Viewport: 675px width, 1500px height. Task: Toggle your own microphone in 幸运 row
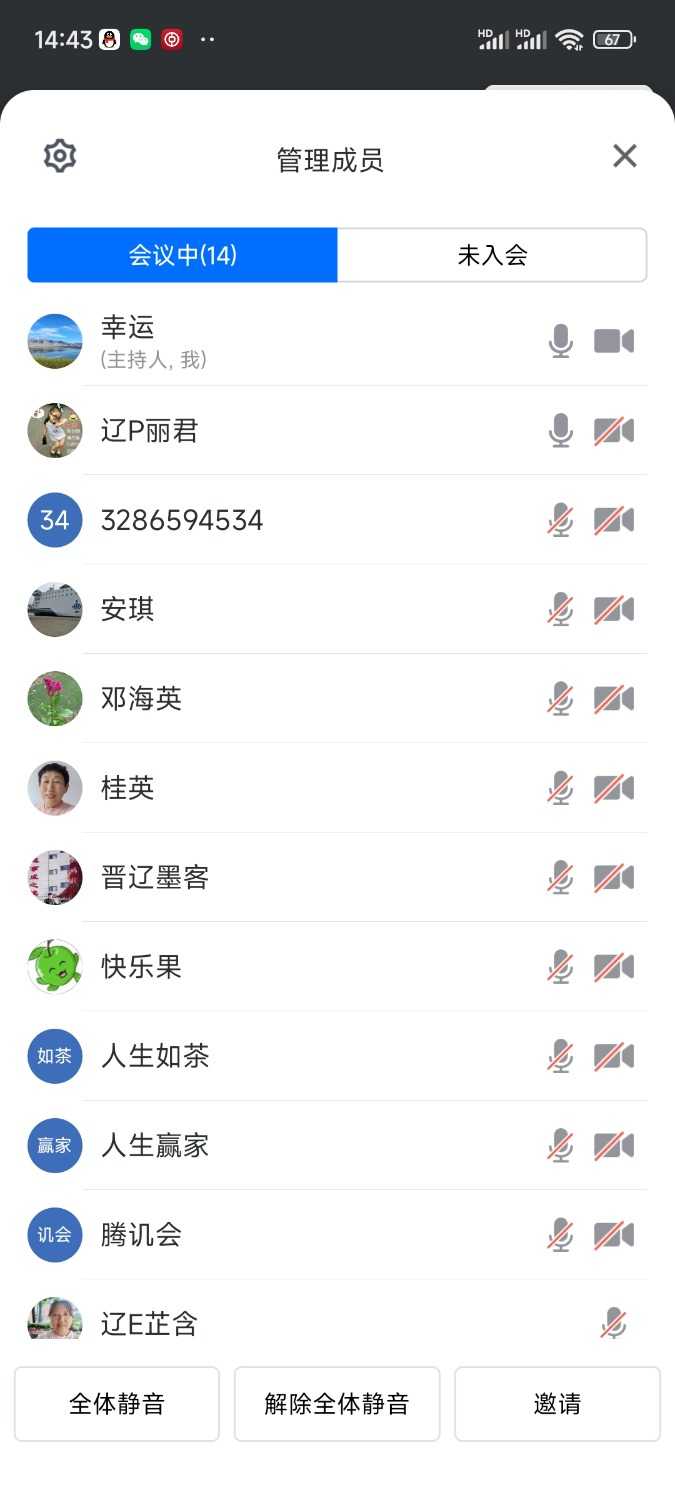coord(561,342)
